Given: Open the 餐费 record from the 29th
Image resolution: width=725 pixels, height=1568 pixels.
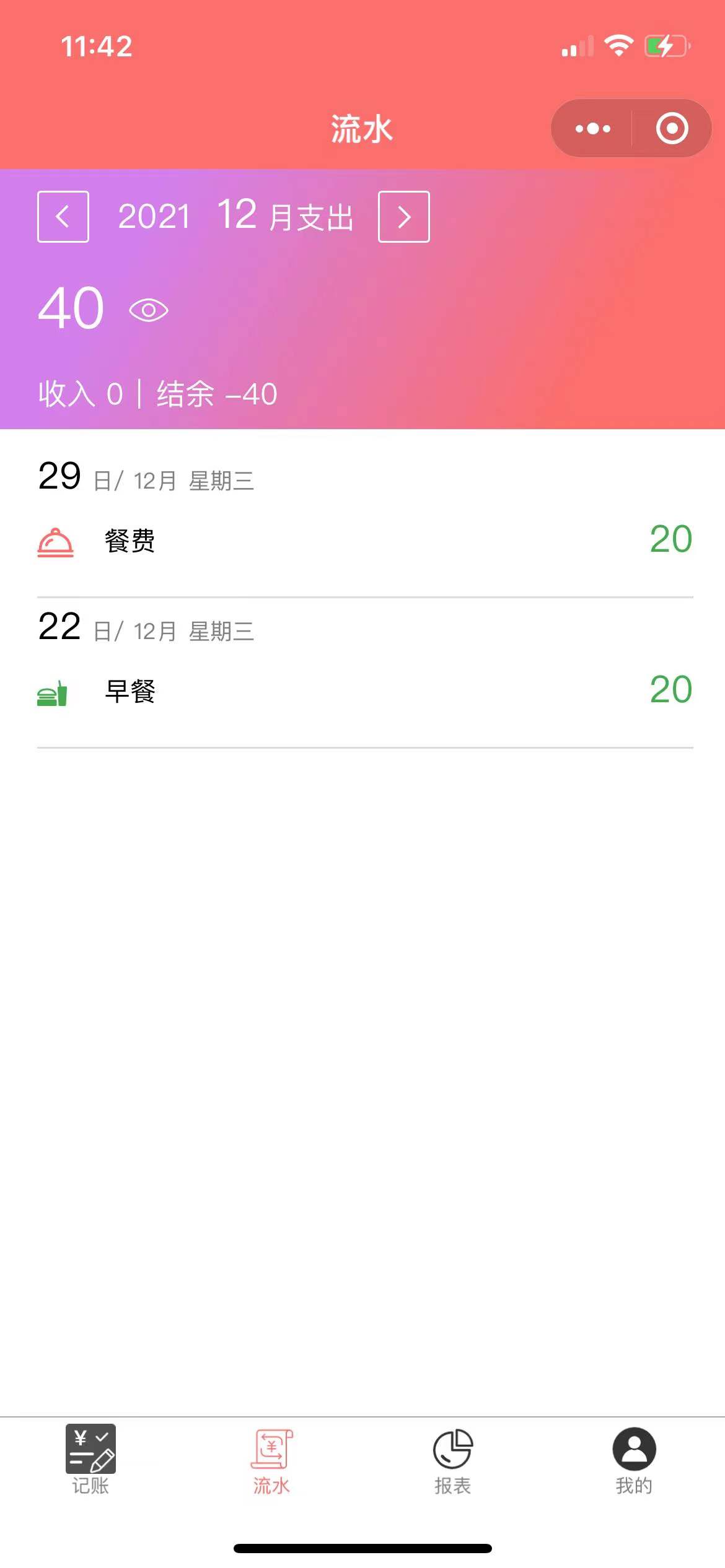Looking at the screenshot, I should [364, 540].
